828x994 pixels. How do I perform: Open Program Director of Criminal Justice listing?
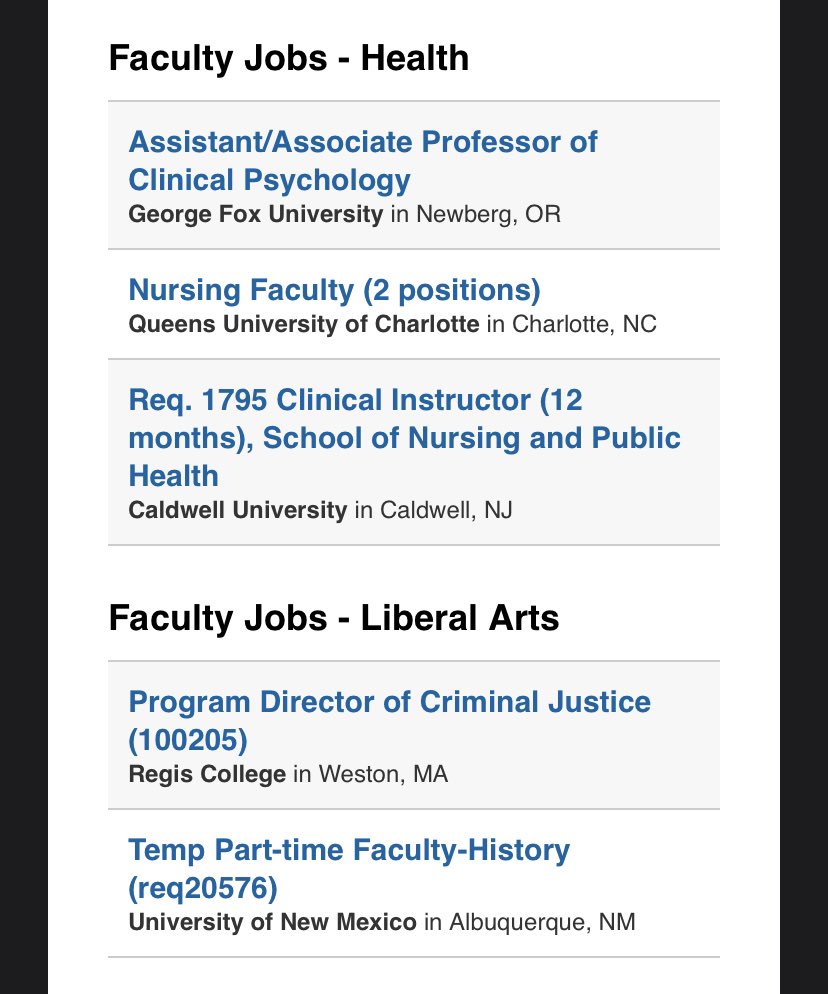pos(389,720)
